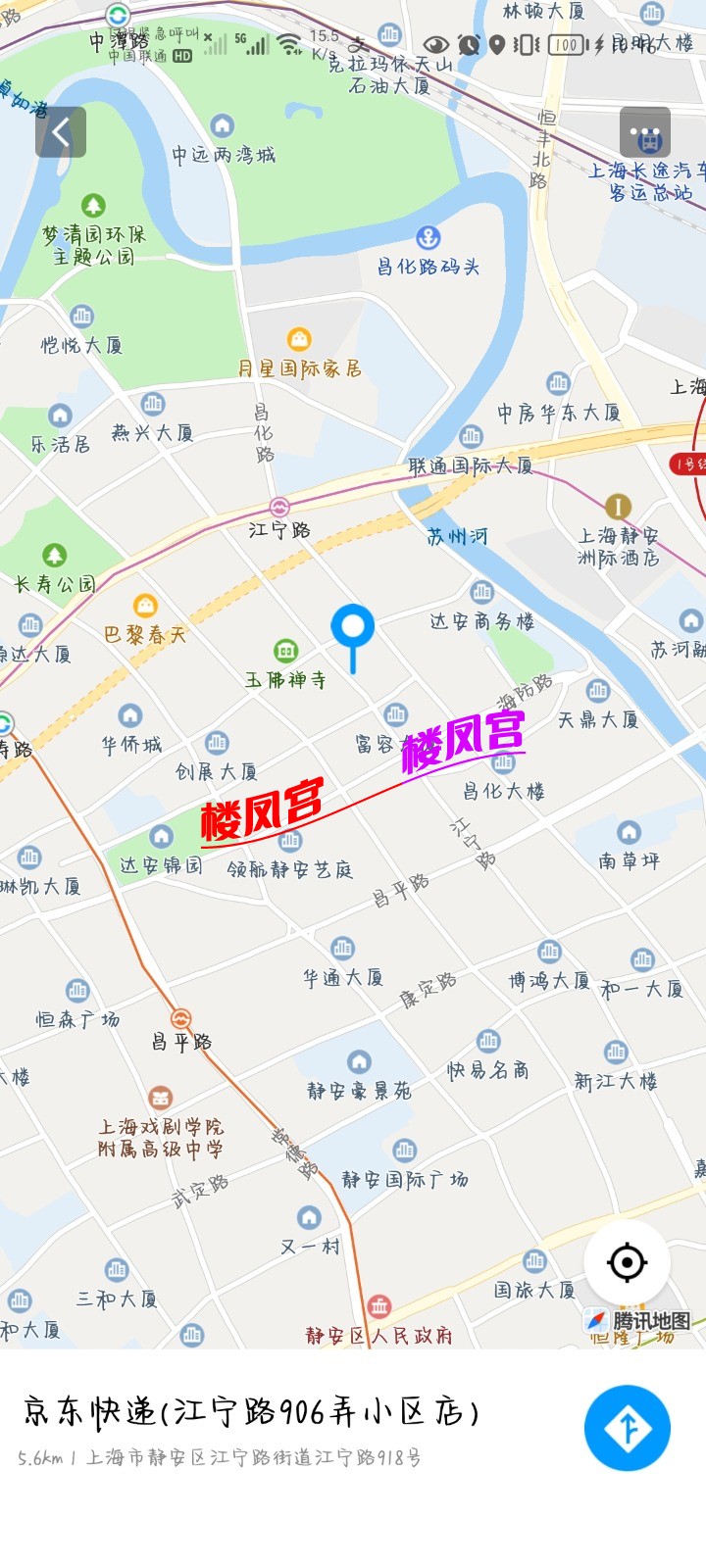The image size is (706, 1568).
Task: Tap the 昌化路码头 anchor icon
Action: (x=429, y=236)
